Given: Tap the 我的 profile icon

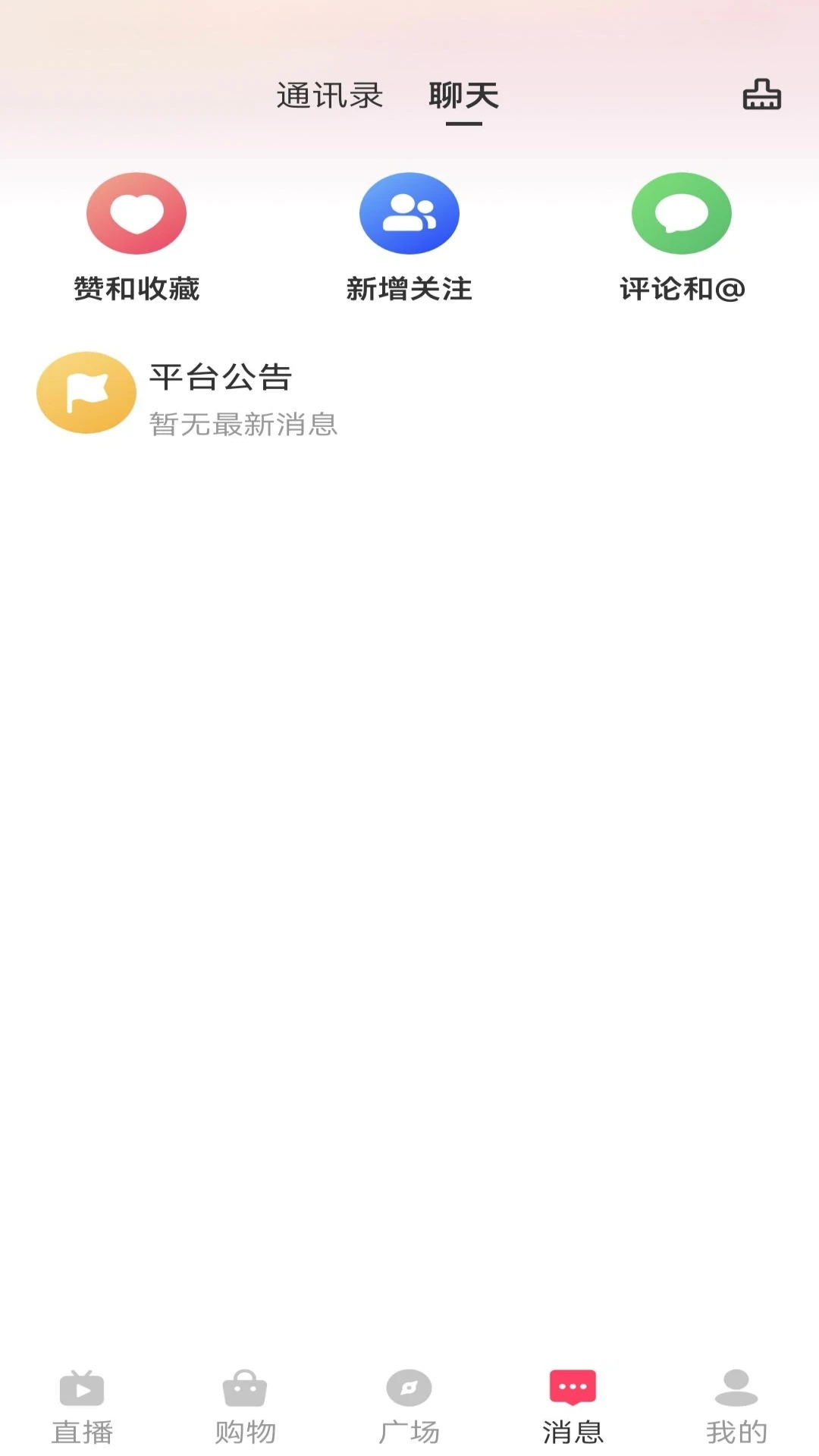Looking at the screenshot, I should click(736, 1389).
